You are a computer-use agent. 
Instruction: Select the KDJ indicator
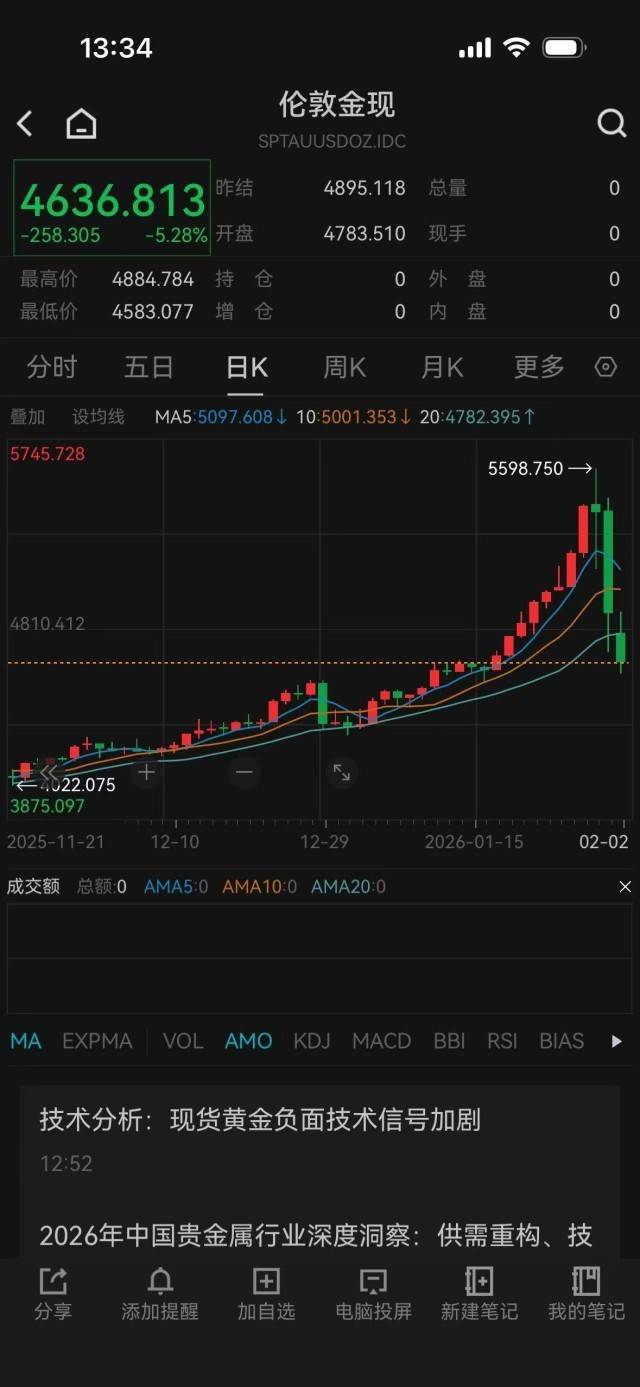point(311,1041)
